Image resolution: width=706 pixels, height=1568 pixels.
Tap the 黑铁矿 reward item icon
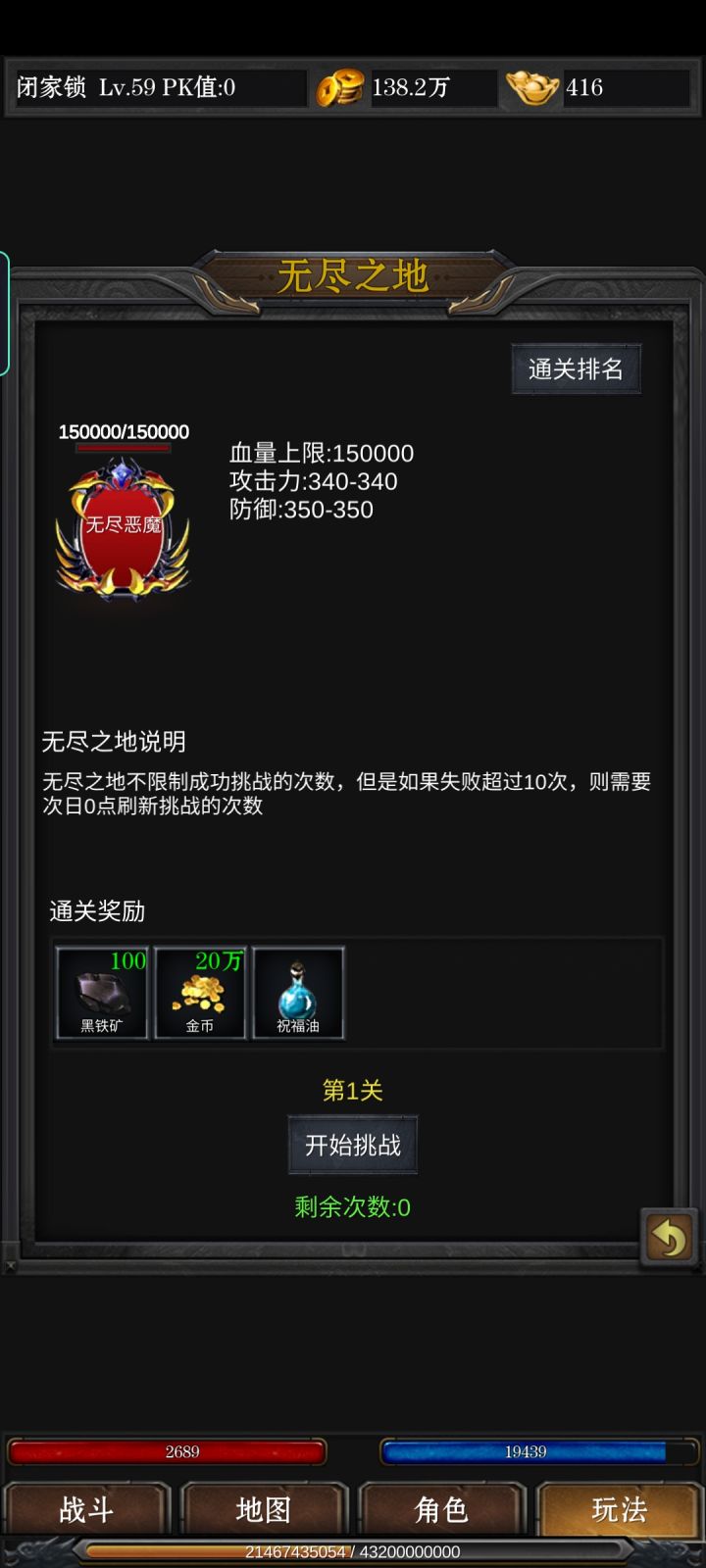pos(101,992)
